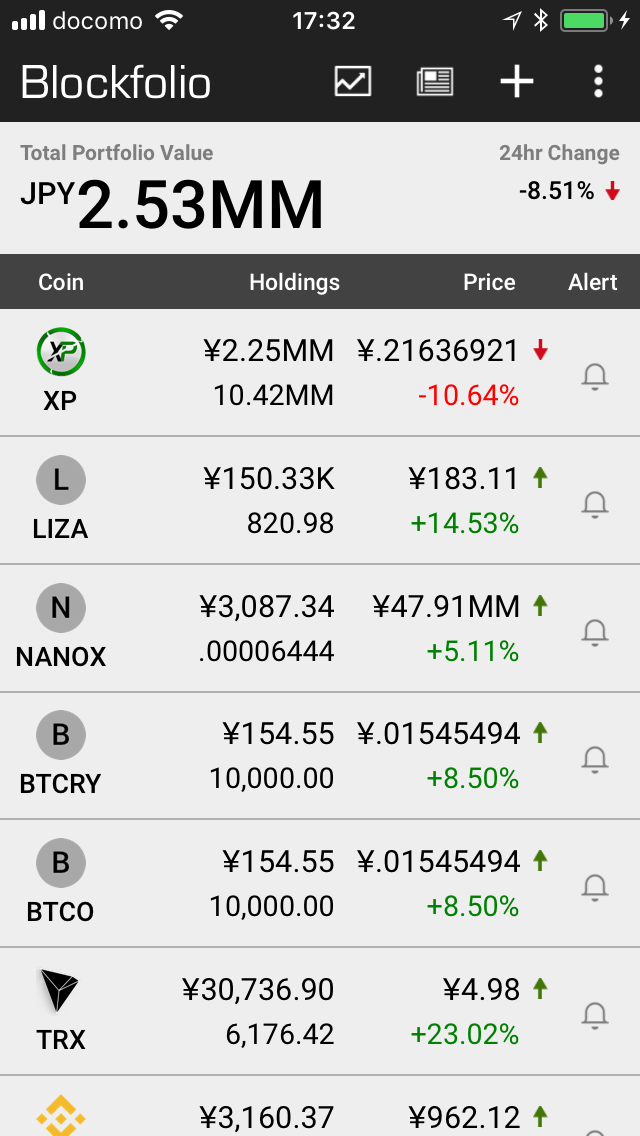The image size is (640, 1136).
Task: Sort the list by the Holdings column
Action: (294, 282)
